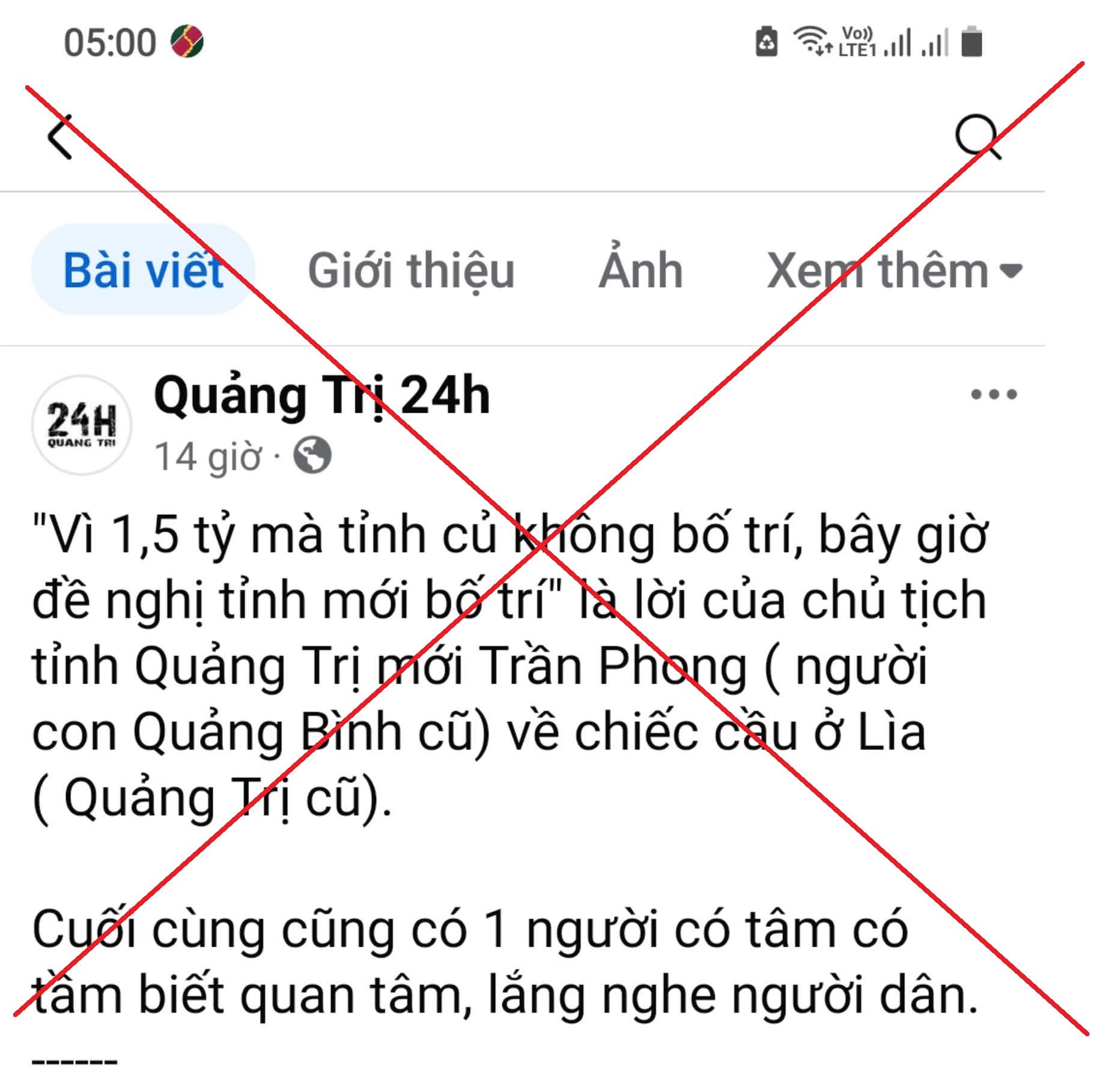Open the post's three-dot options menu

tap(993, 395)
